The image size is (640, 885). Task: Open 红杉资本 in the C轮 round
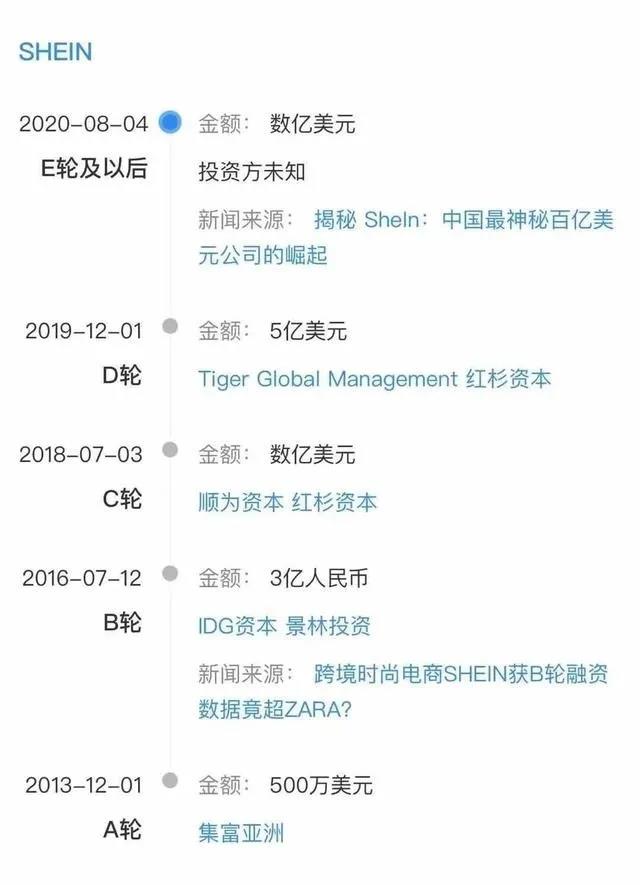(334, 502)
